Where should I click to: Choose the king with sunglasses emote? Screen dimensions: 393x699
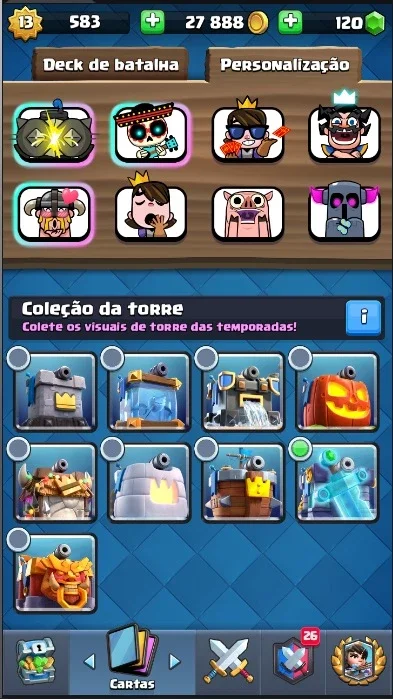pos(248,134)
